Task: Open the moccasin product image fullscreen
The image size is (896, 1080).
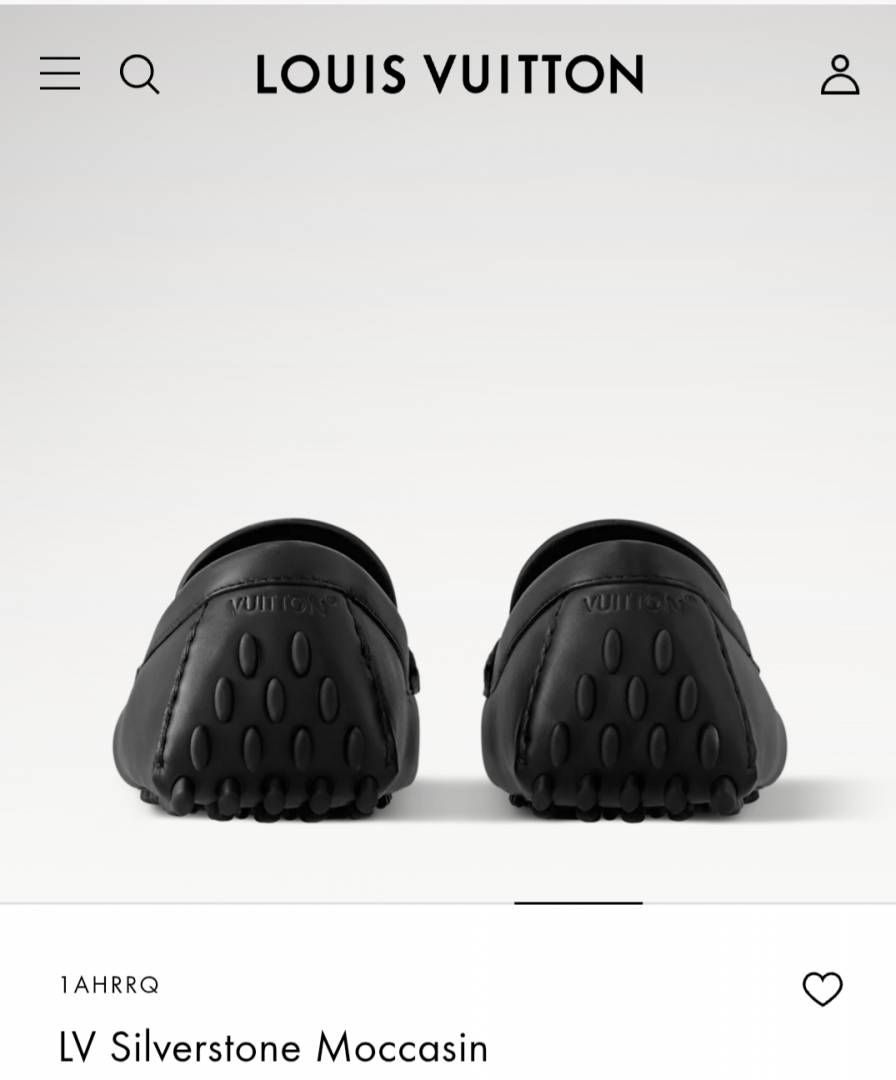Action: point(448,670)
